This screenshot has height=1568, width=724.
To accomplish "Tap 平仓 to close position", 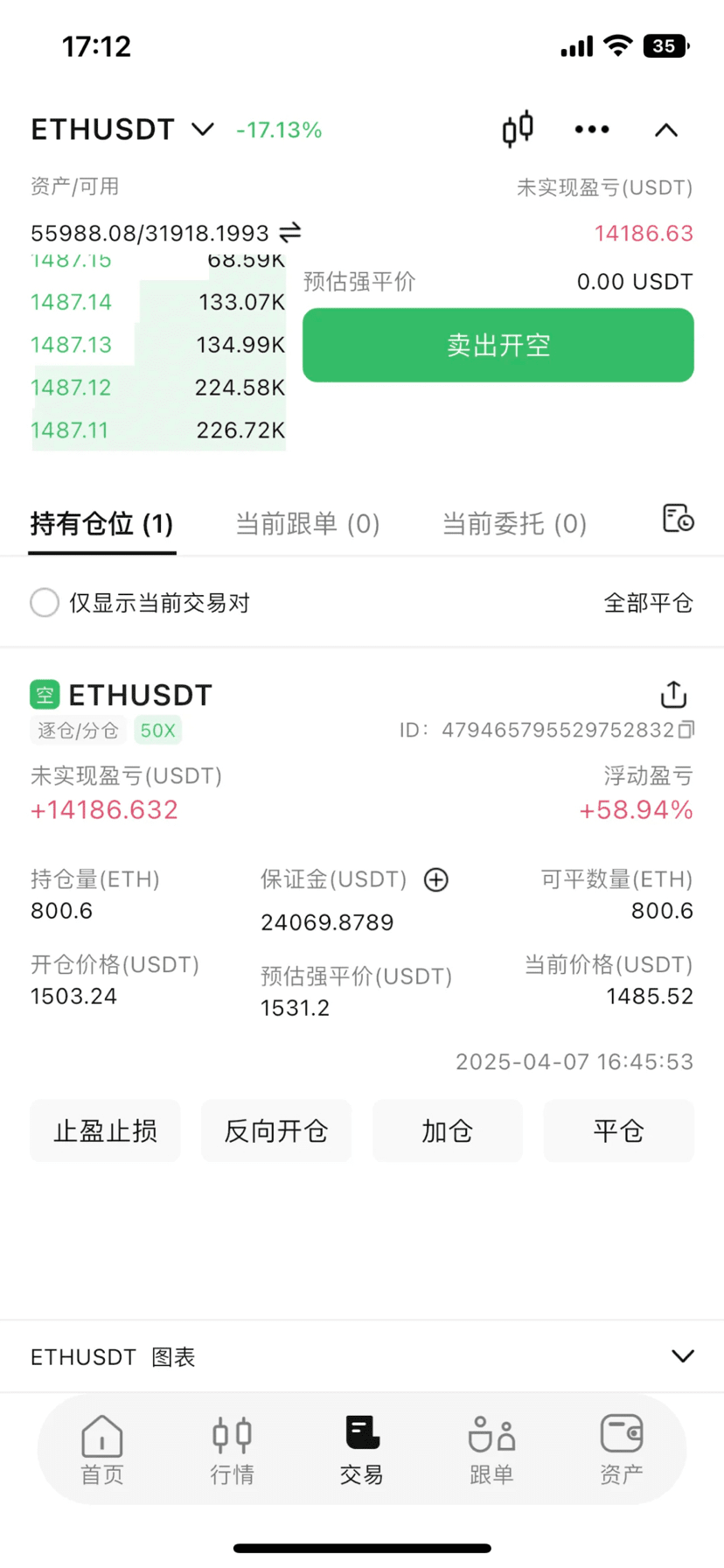I will point(619,1130).
